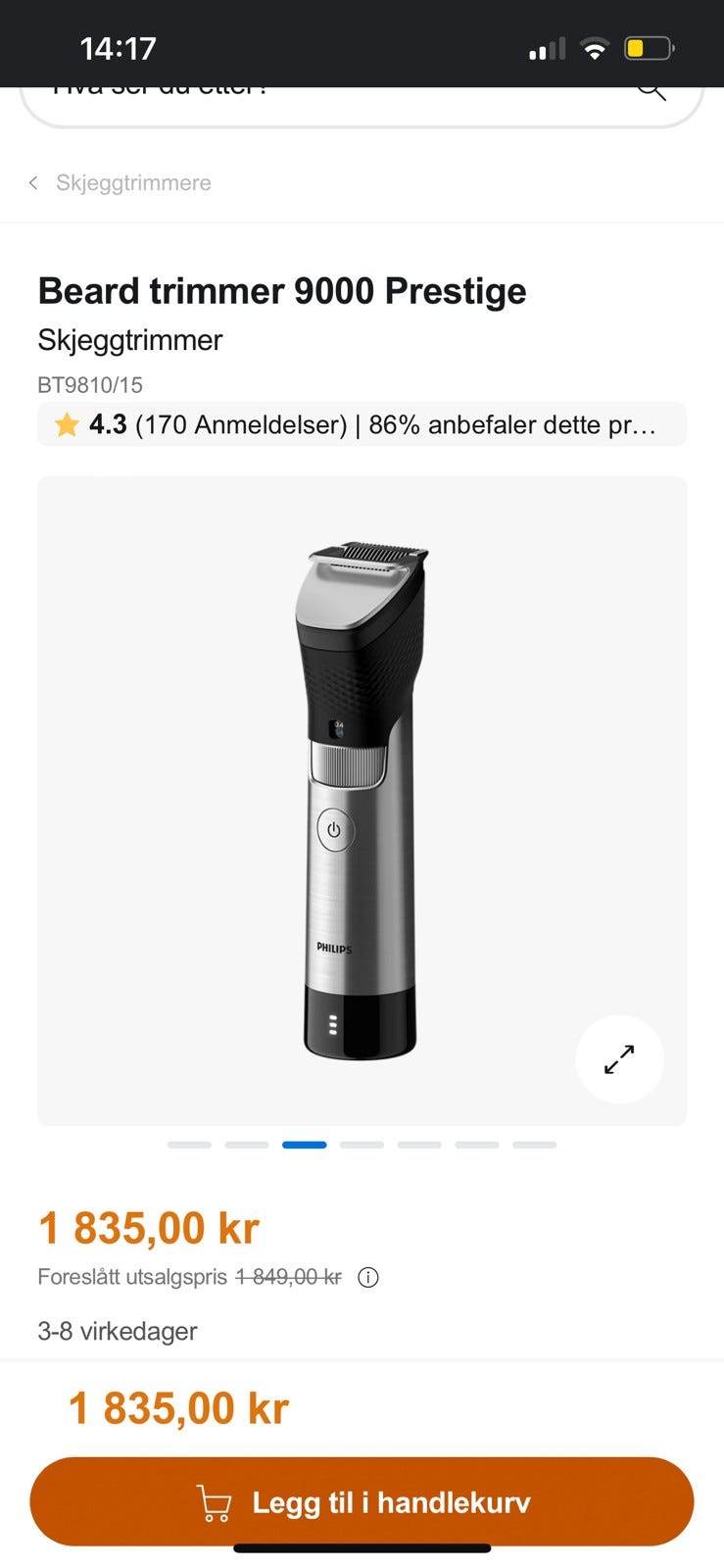This screenshot has width=724, height=1568.
Task: Expand the product image to fullscreen
Action: click(x=619, y=1059)
